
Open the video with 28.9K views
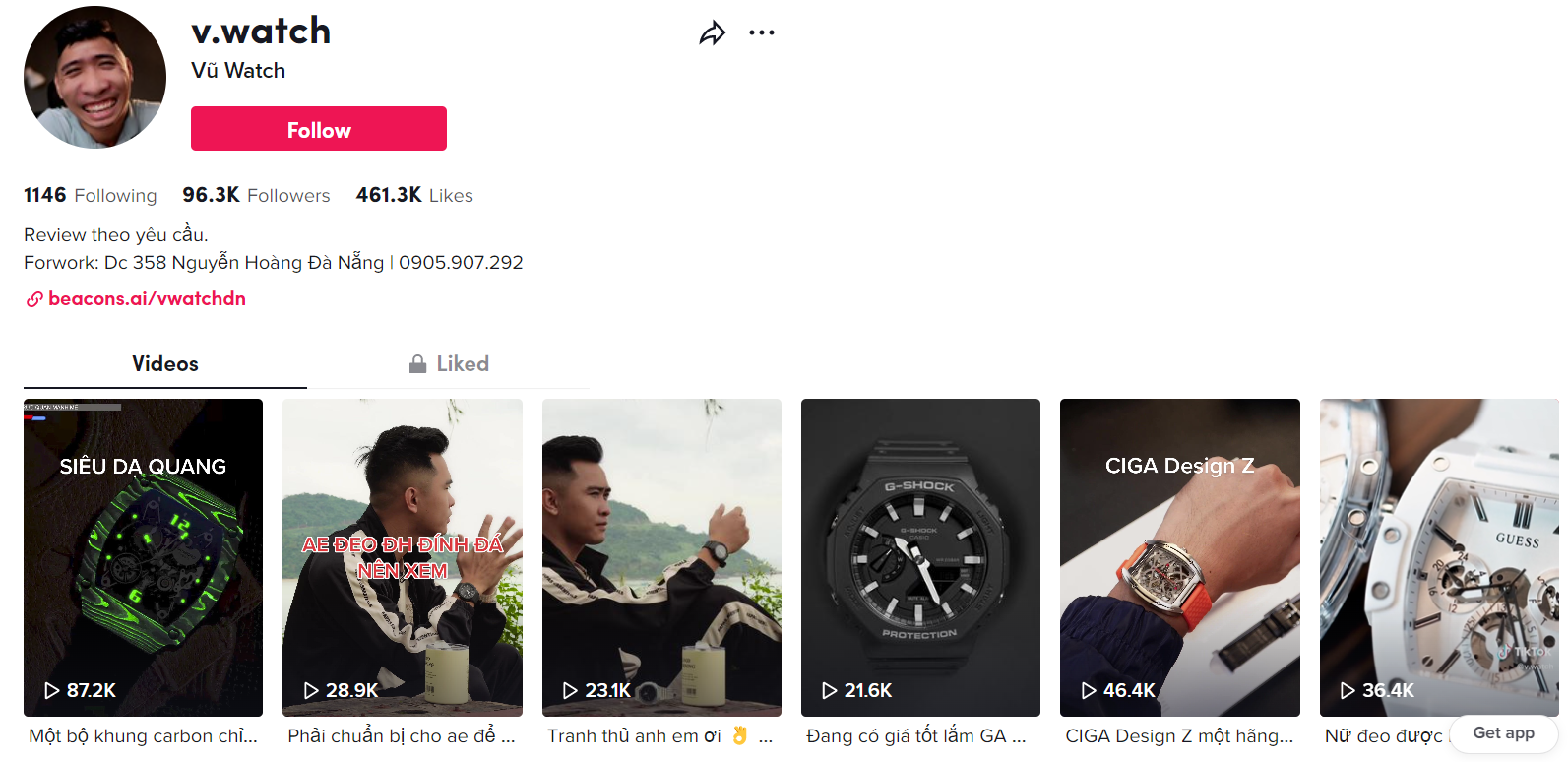click(402, 556)
